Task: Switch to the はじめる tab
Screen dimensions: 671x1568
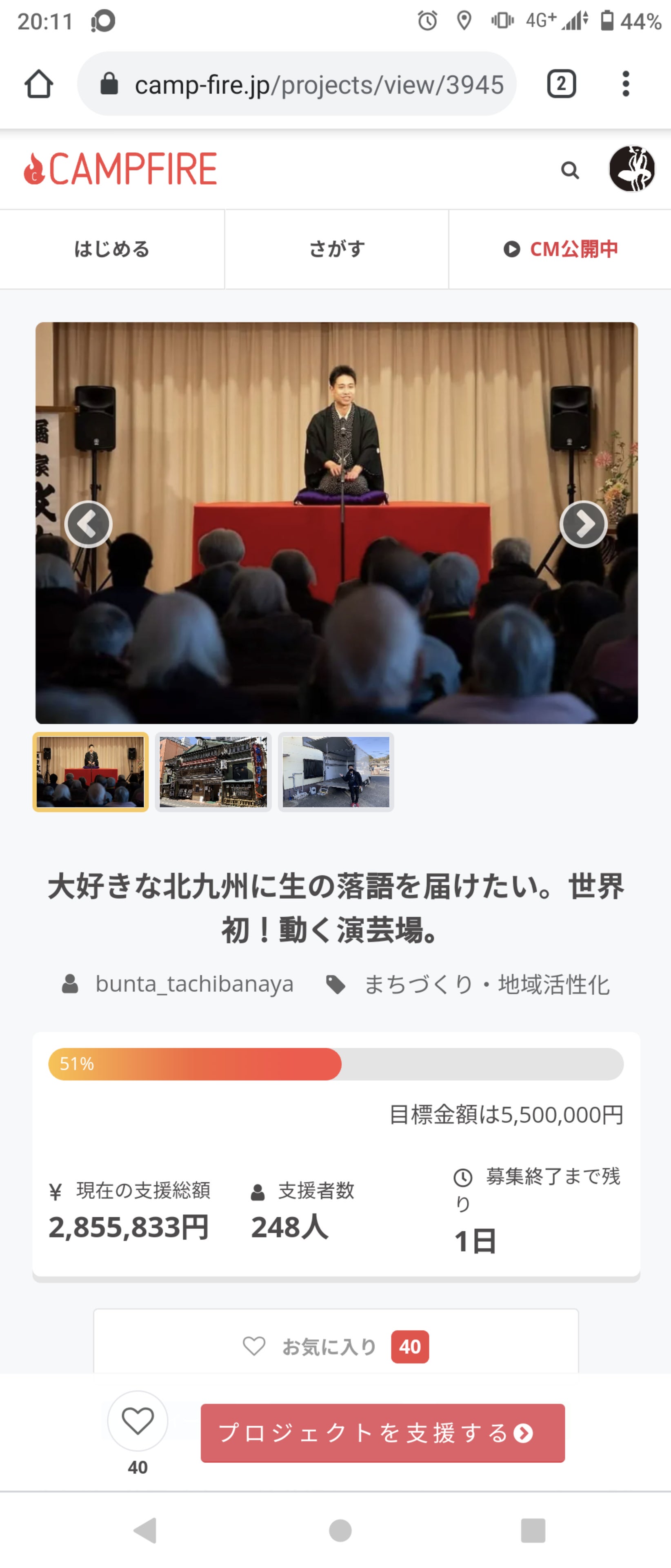Action: (112, 249)
